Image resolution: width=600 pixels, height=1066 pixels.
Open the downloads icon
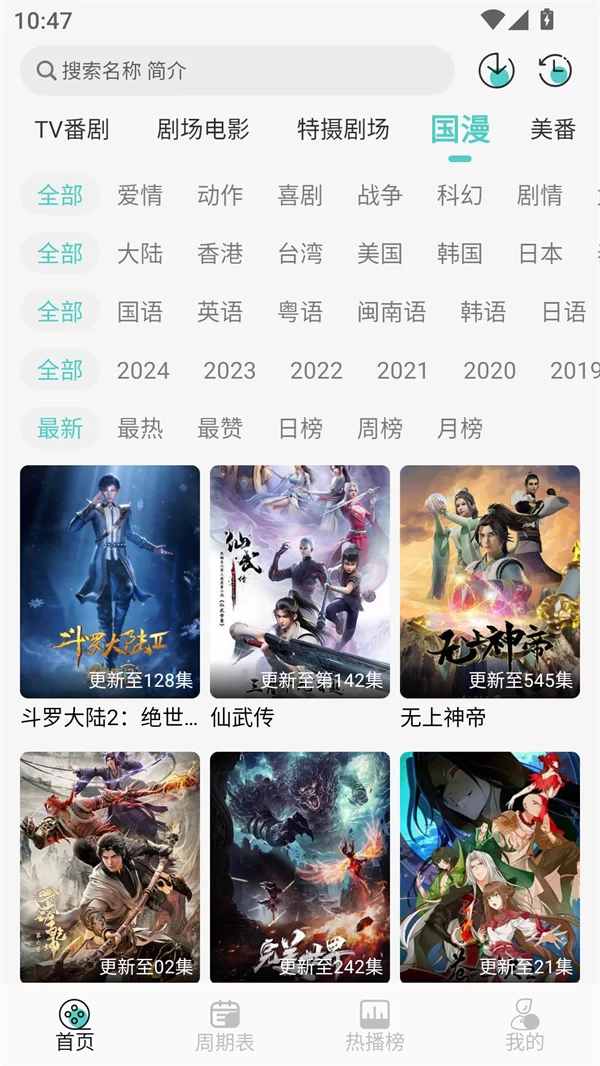496,70
